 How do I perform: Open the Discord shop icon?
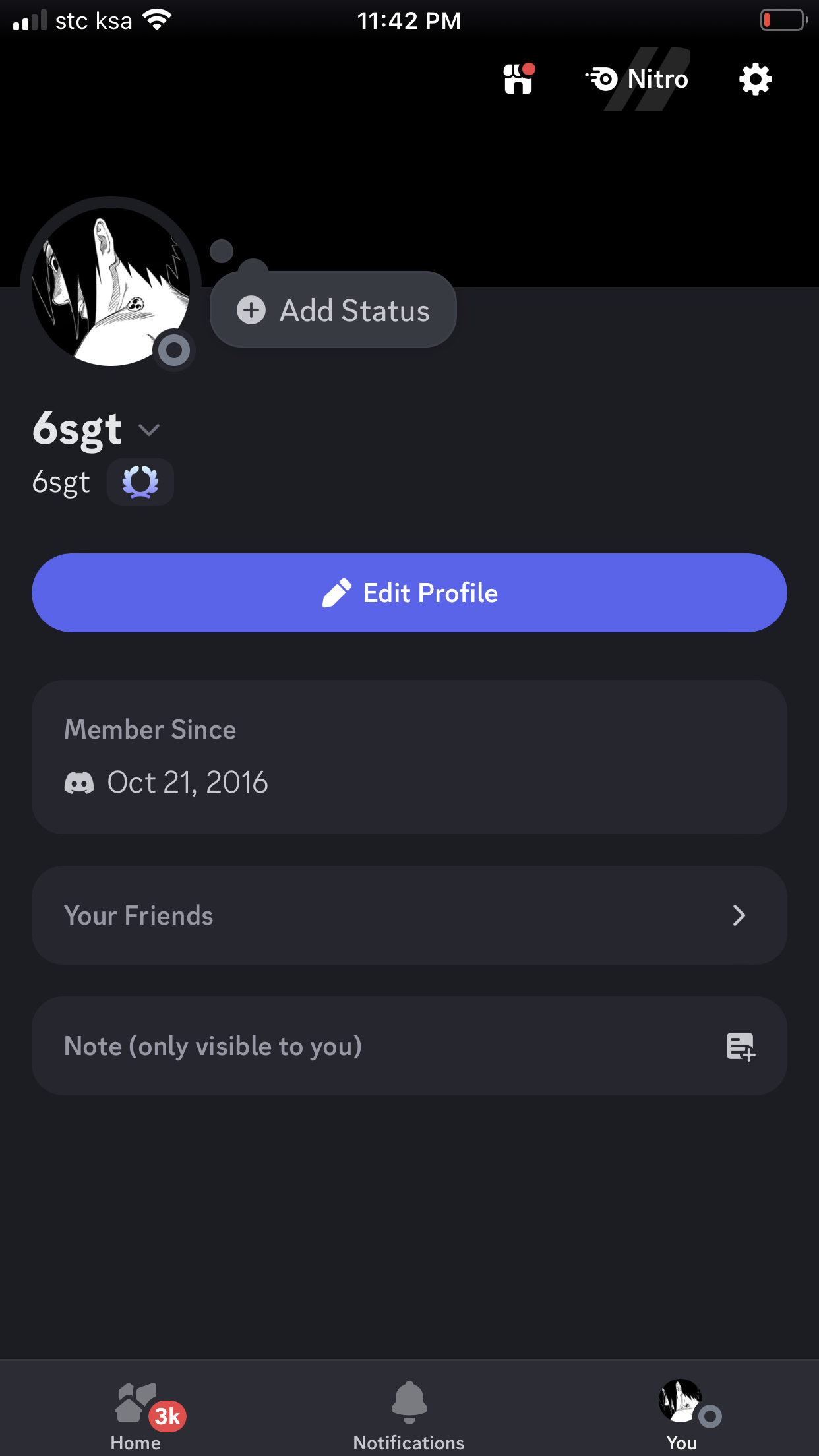[x=519, y=79]
